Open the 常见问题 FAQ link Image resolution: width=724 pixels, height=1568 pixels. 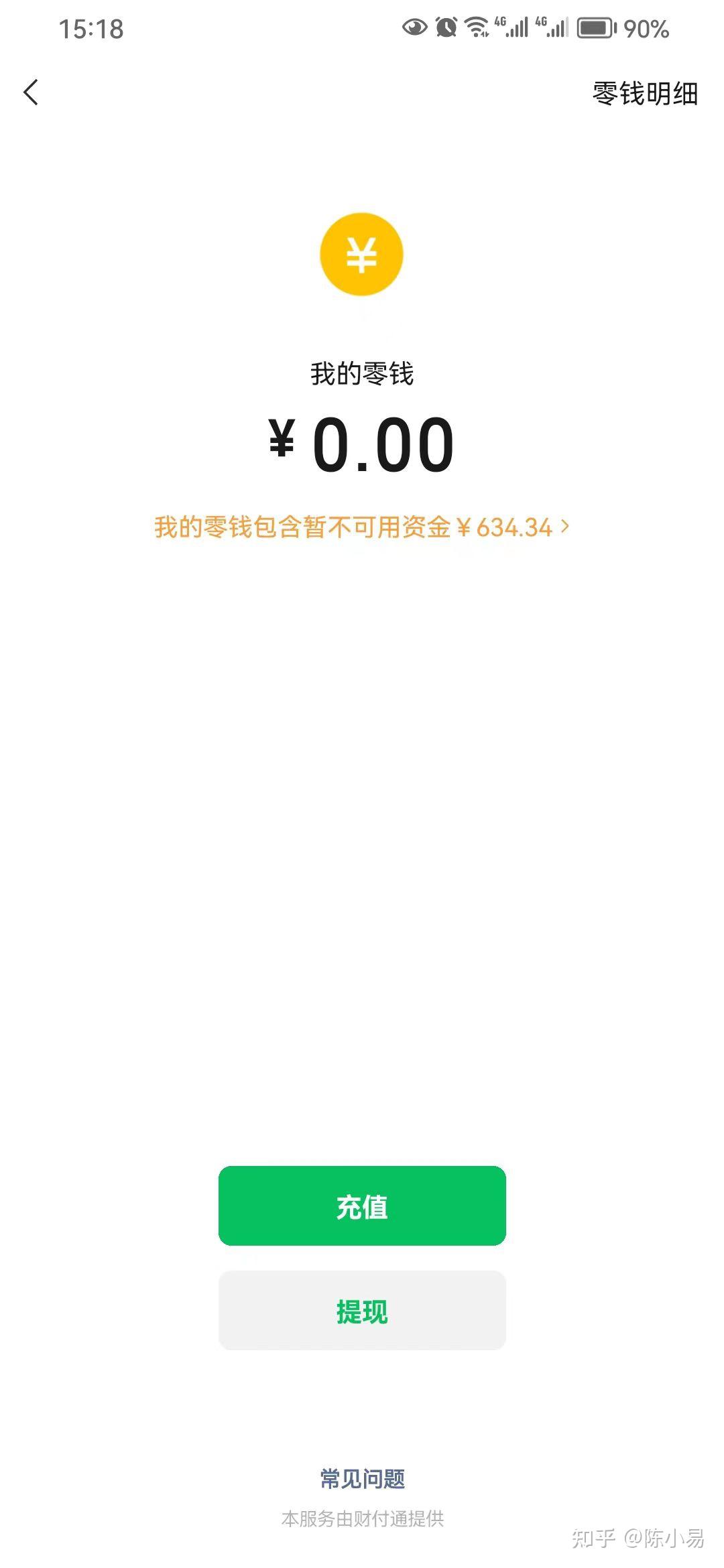[362, 1478]
